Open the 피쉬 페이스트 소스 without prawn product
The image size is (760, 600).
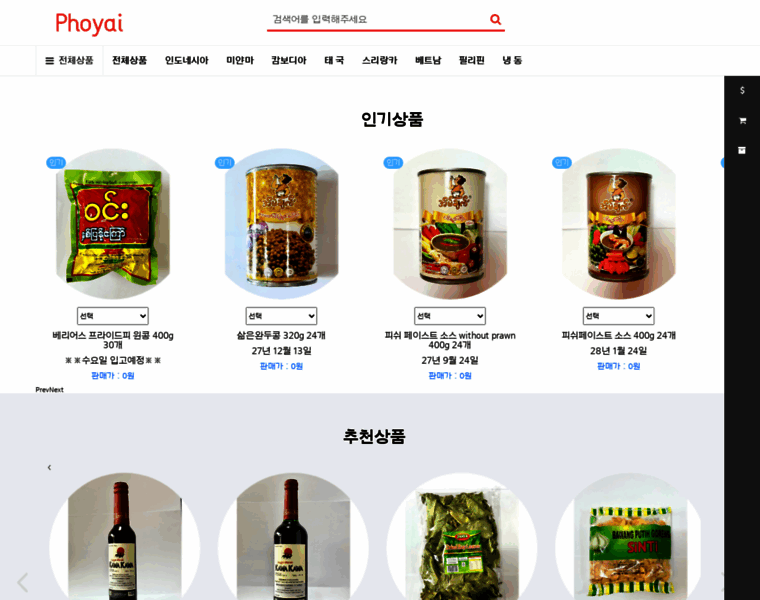450,340
